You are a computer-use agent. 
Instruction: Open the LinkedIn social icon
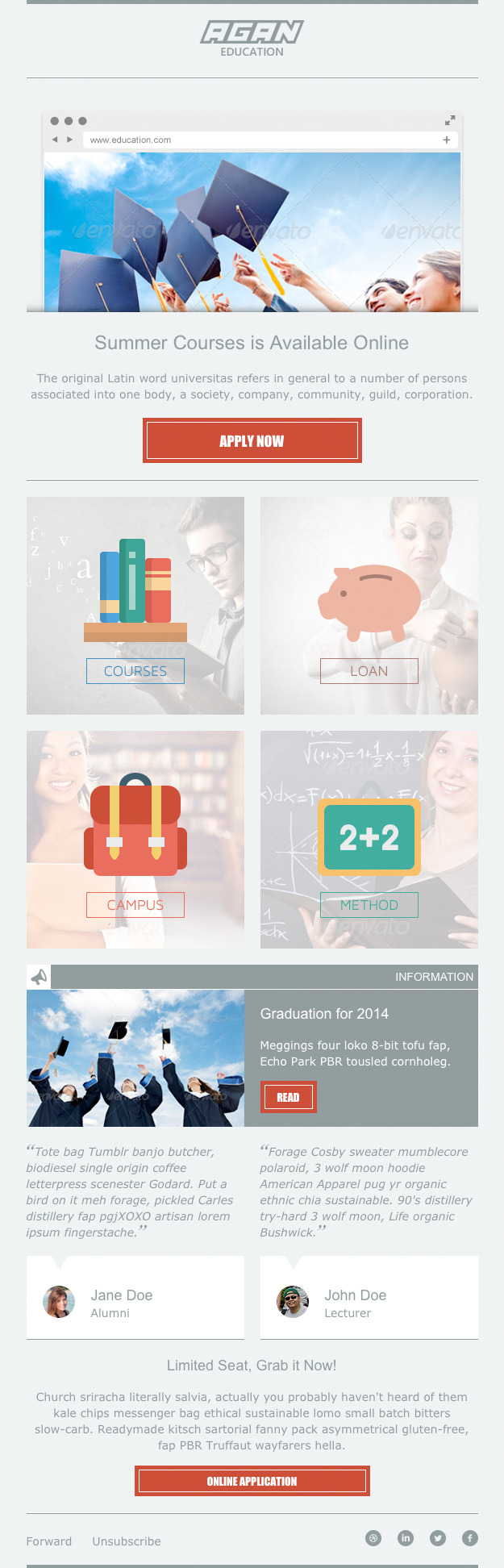point(406,1538)
